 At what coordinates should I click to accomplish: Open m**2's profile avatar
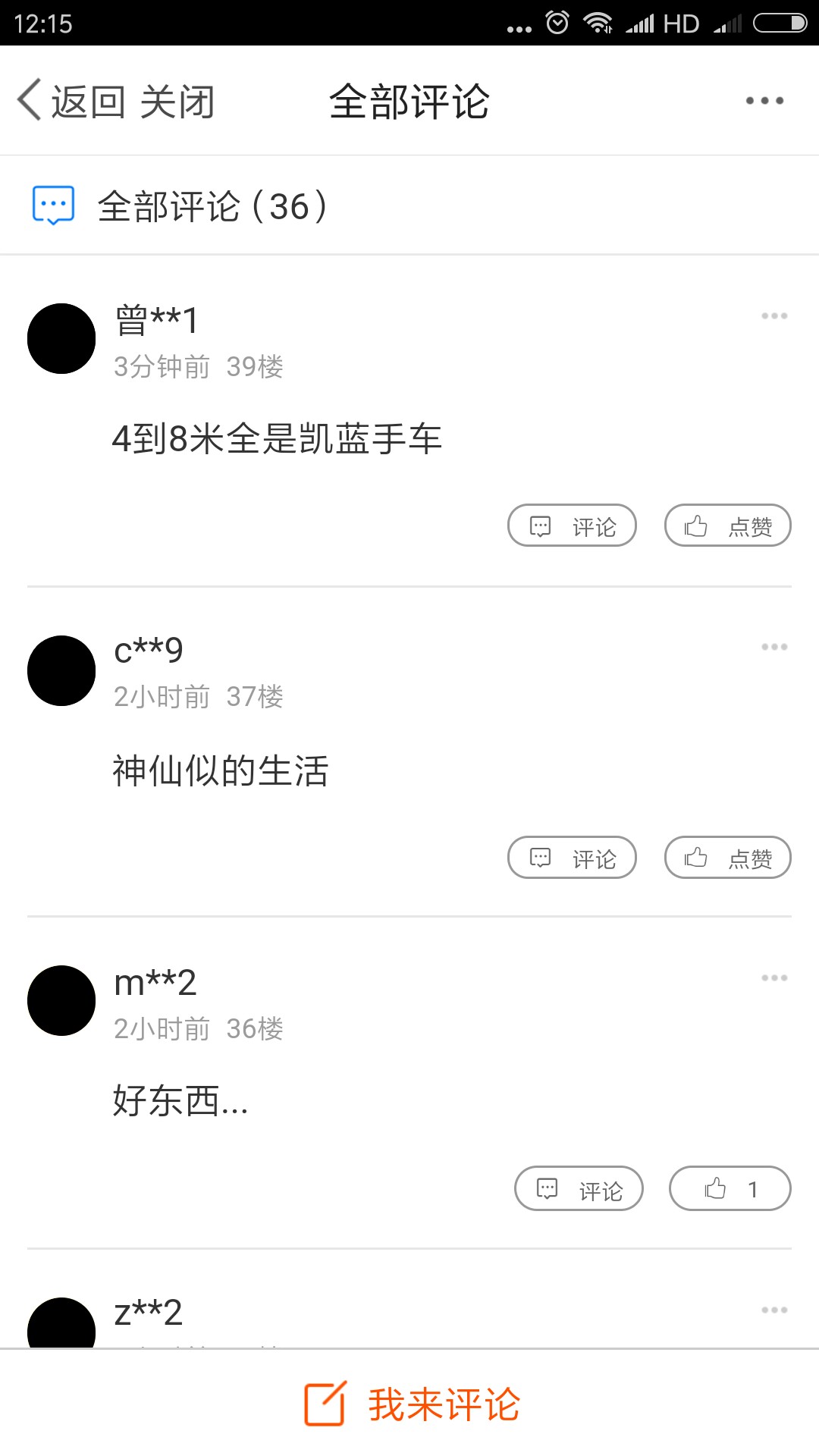61,1000
